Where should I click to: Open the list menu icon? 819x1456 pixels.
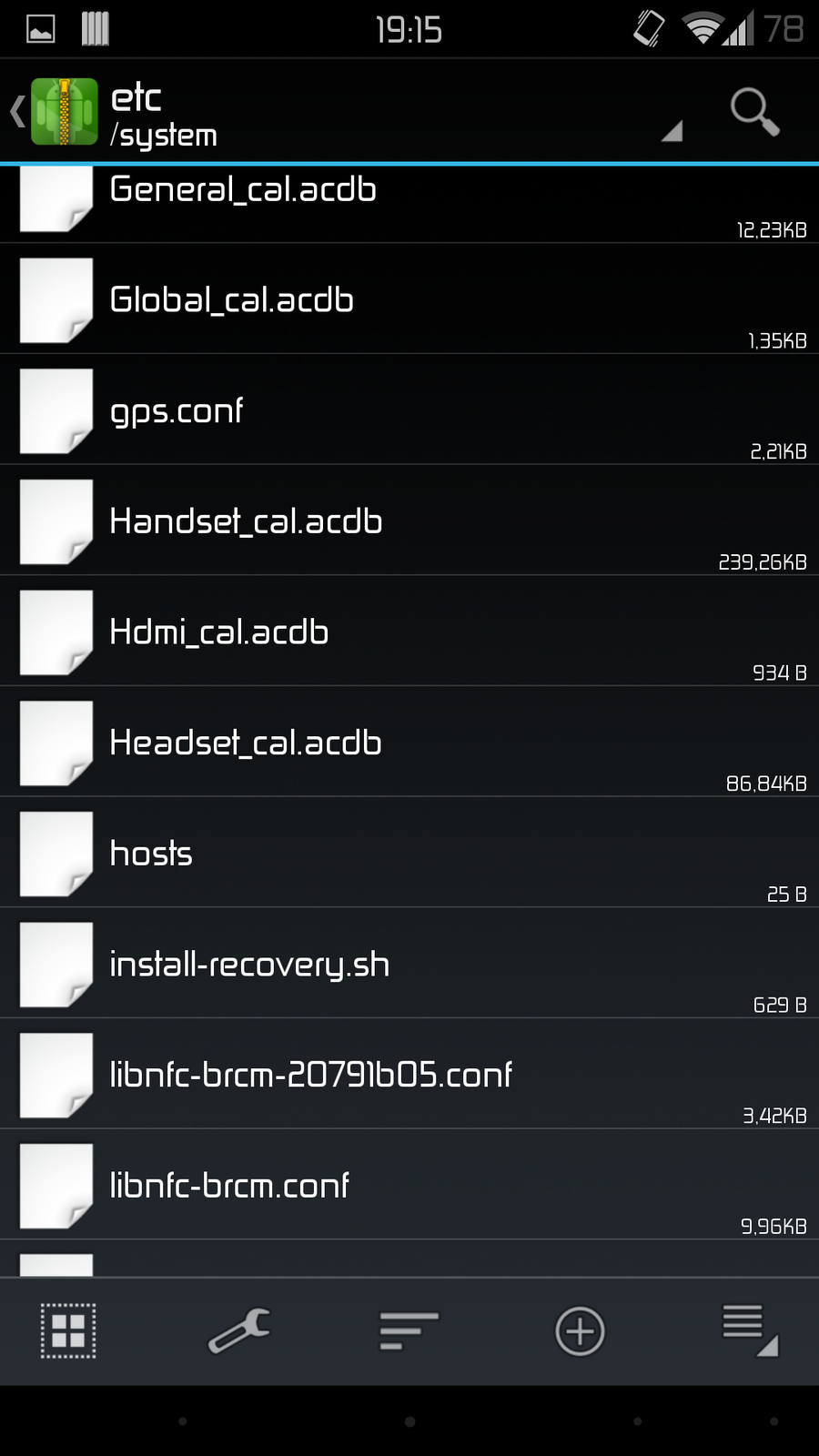(749, 1330)
